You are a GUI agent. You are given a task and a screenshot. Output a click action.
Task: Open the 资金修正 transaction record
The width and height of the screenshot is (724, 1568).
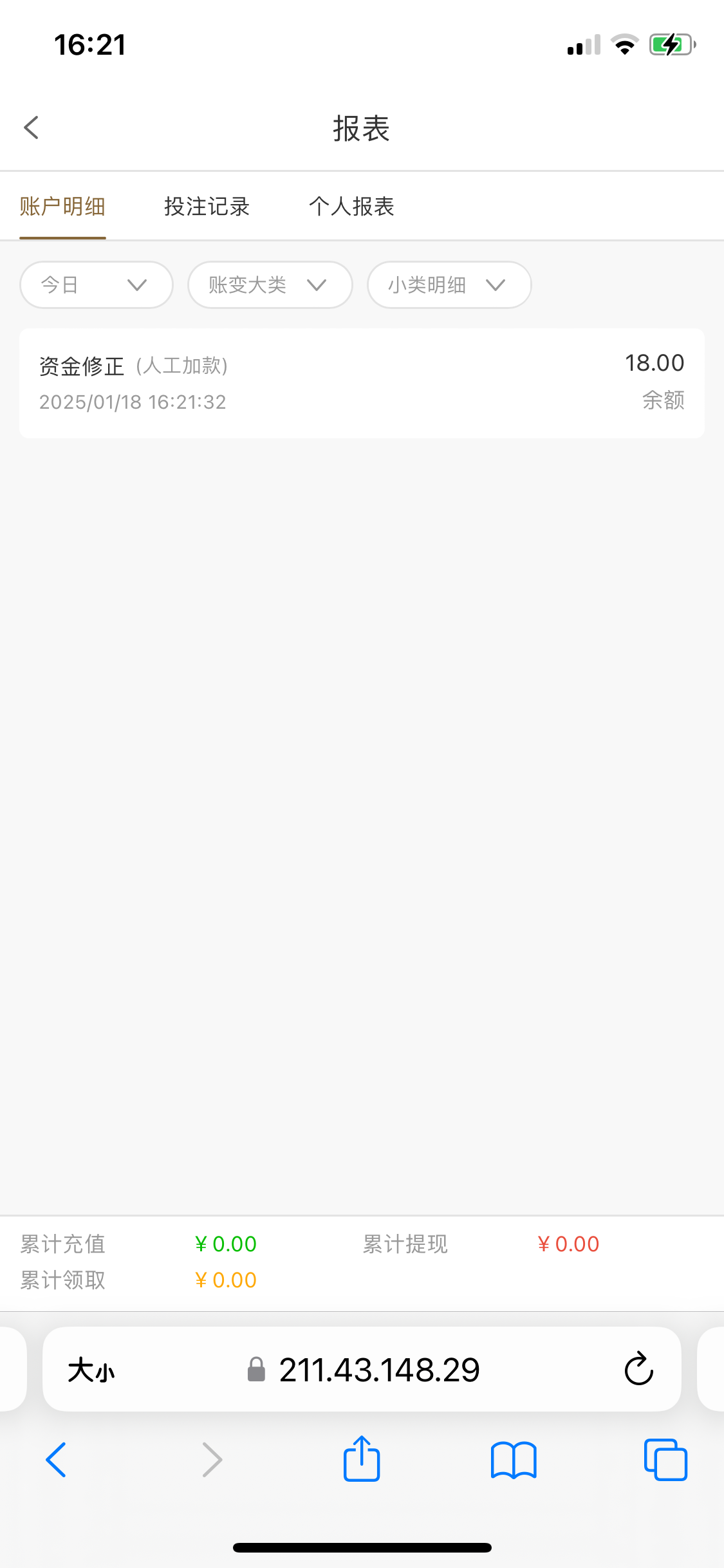pos(362,383)
